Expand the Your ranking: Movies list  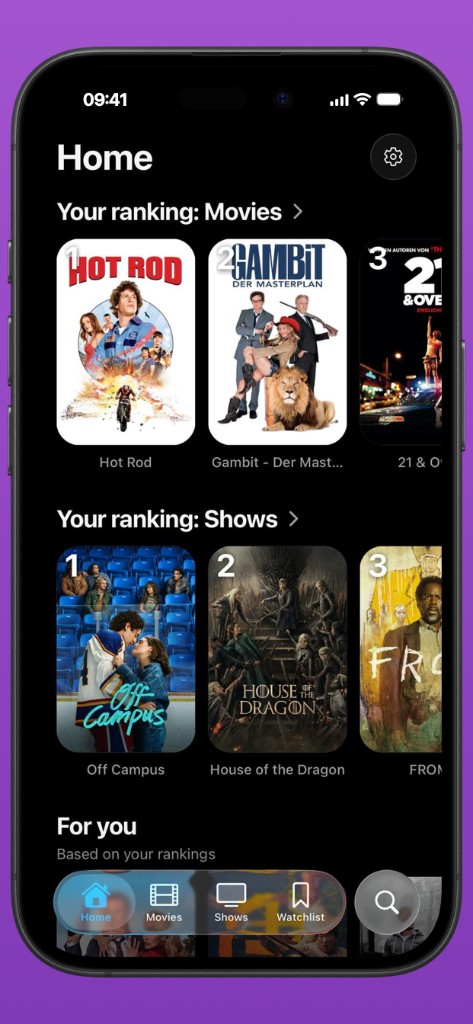(180, 212)
